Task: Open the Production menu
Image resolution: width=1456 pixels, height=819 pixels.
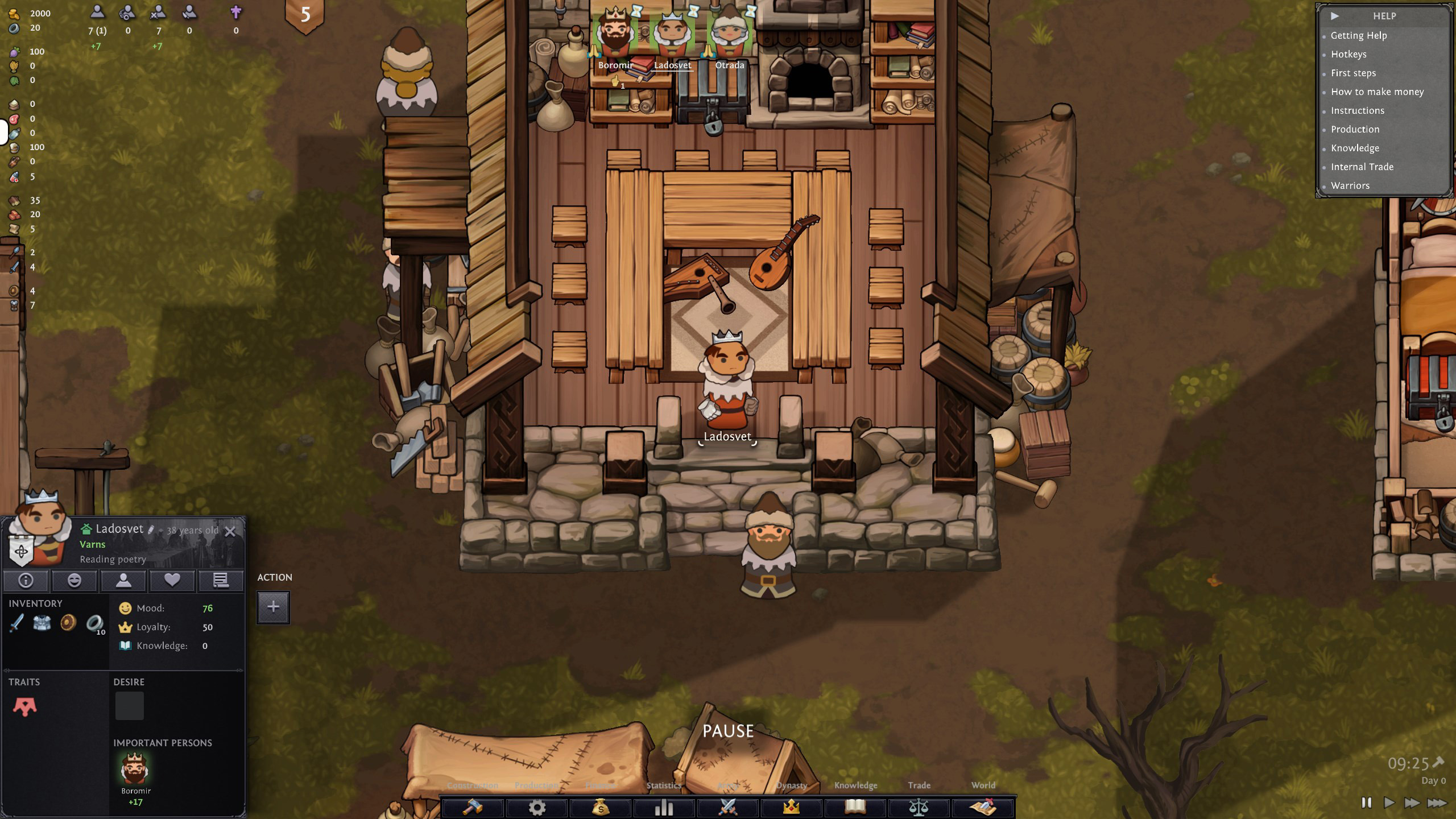Action: coord(536,807)
